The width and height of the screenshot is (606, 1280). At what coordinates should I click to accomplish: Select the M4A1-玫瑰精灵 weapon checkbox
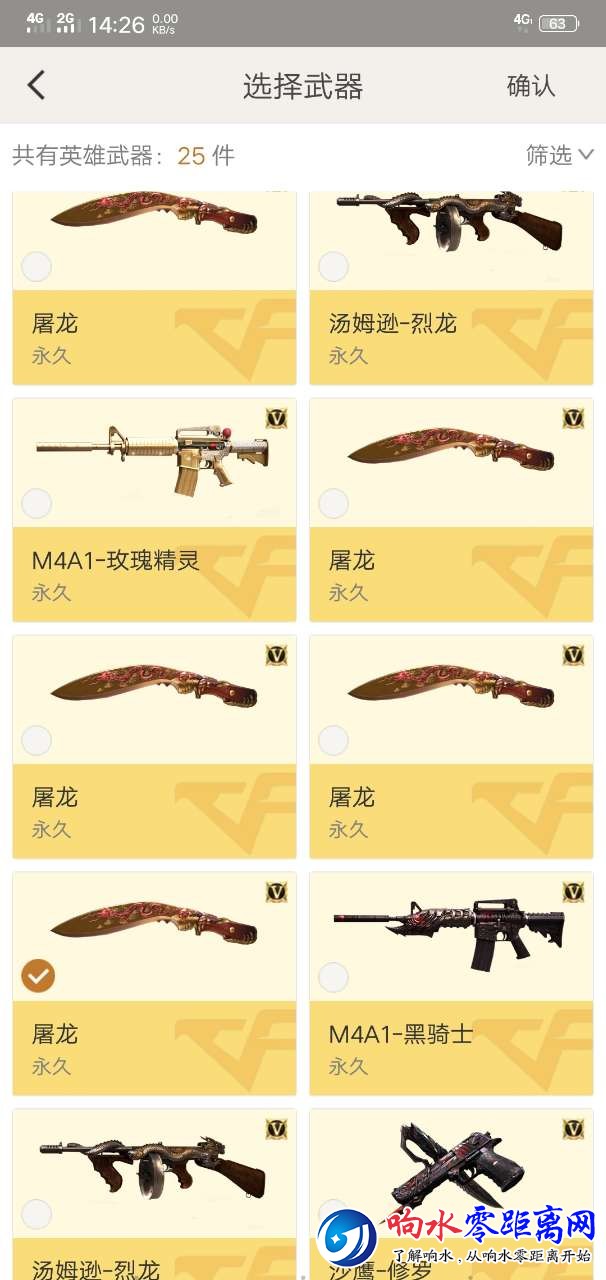point(37,503)
